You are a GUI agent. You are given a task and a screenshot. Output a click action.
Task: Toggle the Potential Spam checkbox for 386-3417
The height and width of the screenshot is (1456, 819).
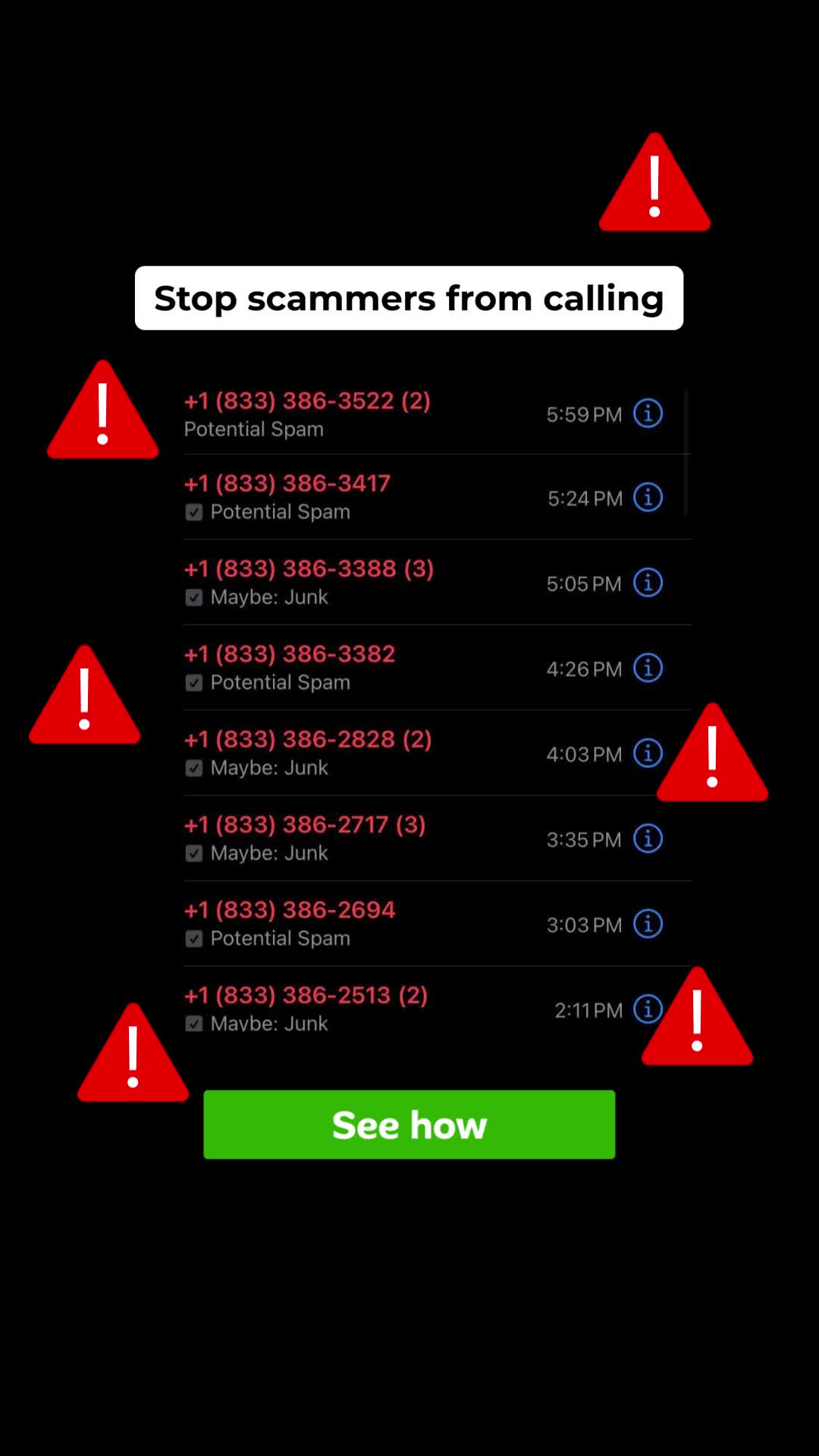click(x=193, y=512)
